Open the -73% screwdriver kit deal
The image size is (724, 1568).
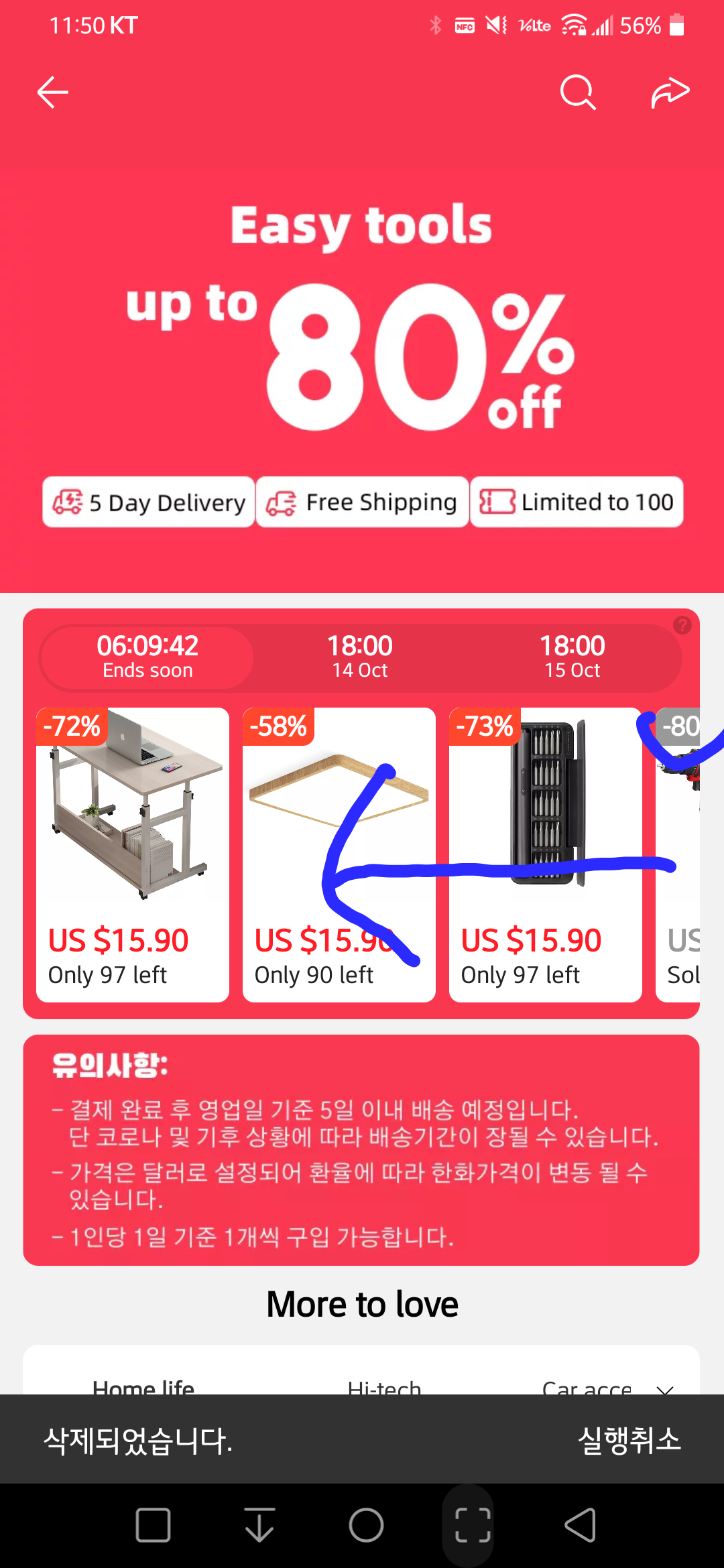[x=545, y=854]
